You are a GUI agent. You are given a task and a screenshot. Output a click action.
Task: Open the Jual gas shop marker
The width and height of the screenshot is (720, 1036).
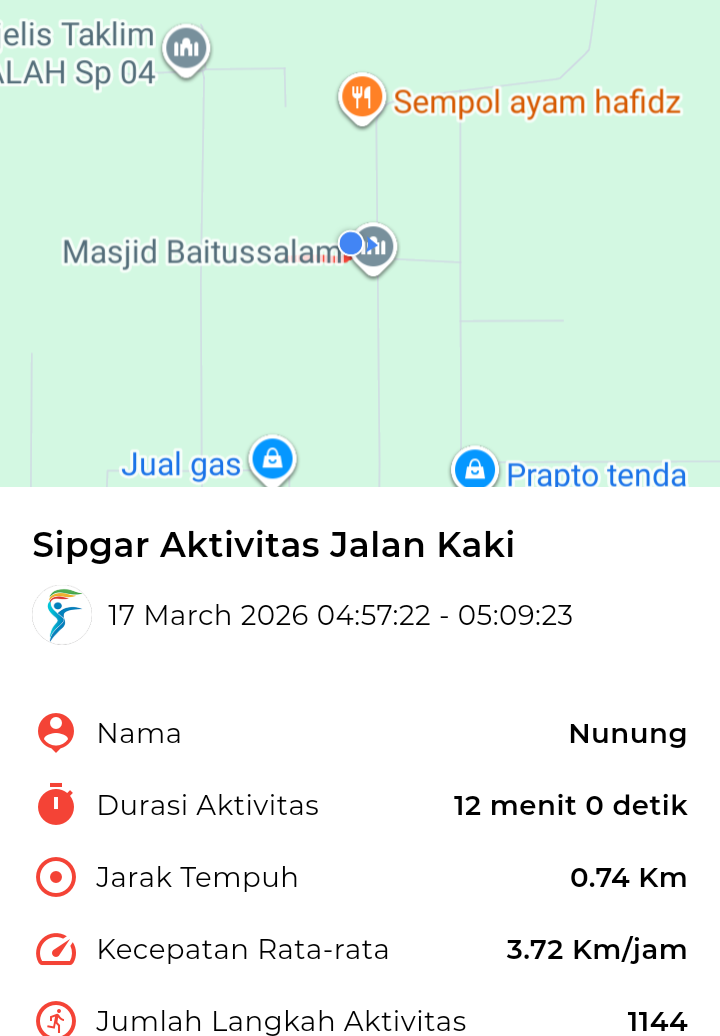(x=271, y=460)
